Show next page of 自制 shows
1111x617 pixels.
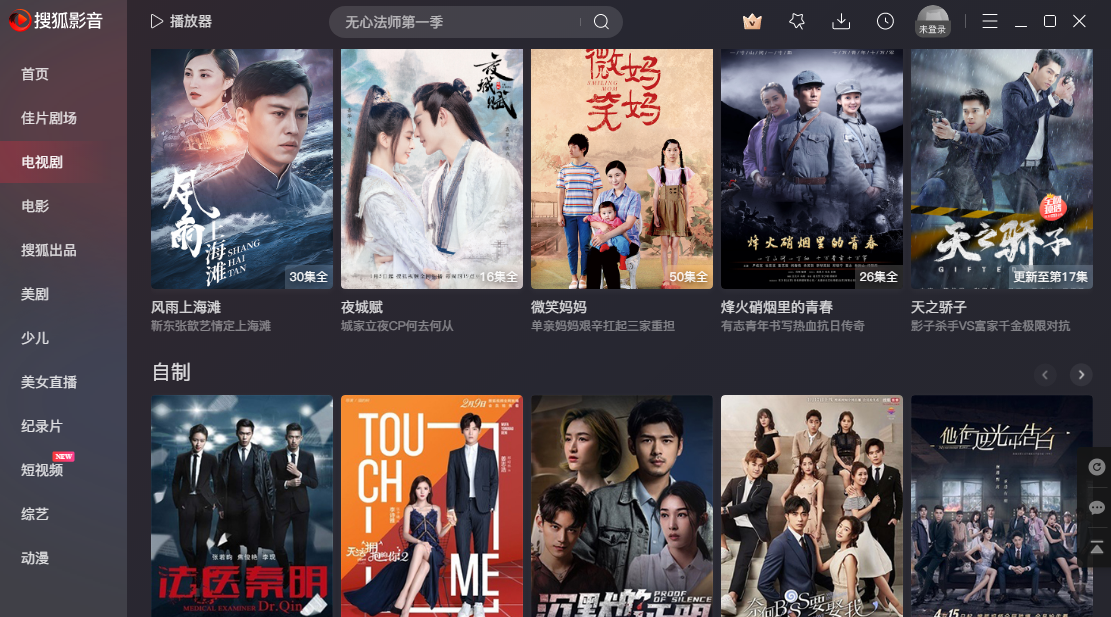pyautogui.click(x=1080, y=375)
